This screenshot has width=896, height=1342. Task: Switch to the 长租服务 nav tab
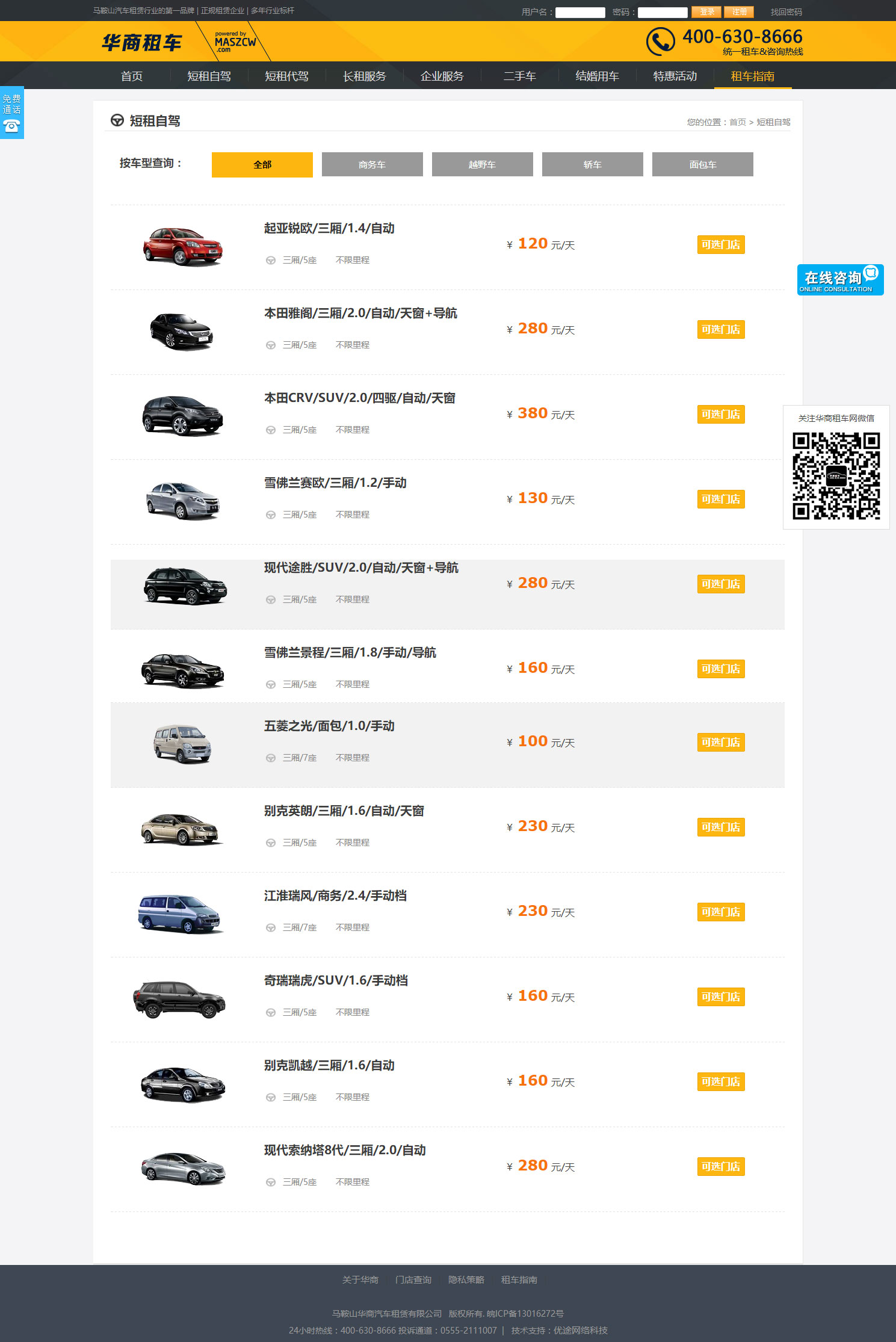point(364,76)
